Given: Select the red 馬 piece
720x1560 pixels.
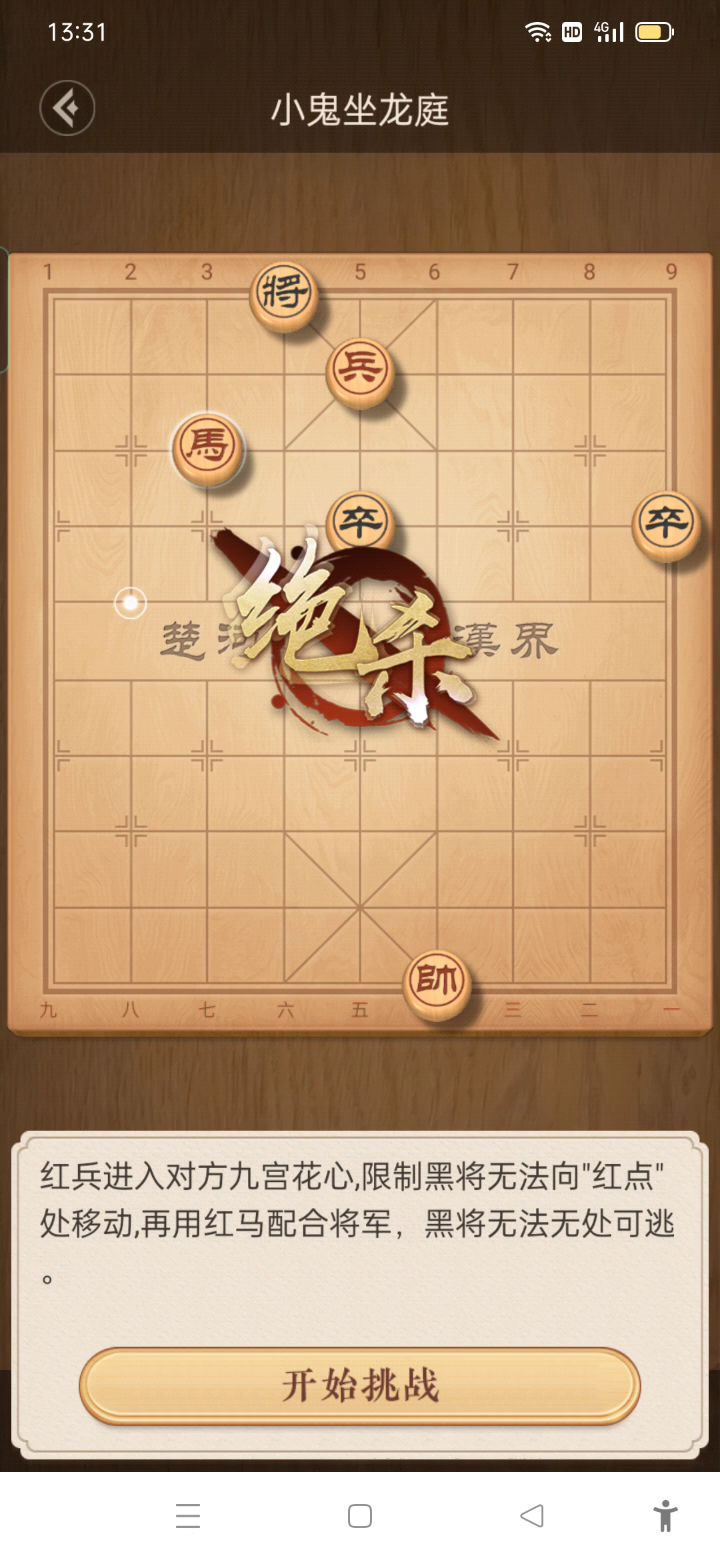Looking at the screenshot, I should tap(208, 450).
